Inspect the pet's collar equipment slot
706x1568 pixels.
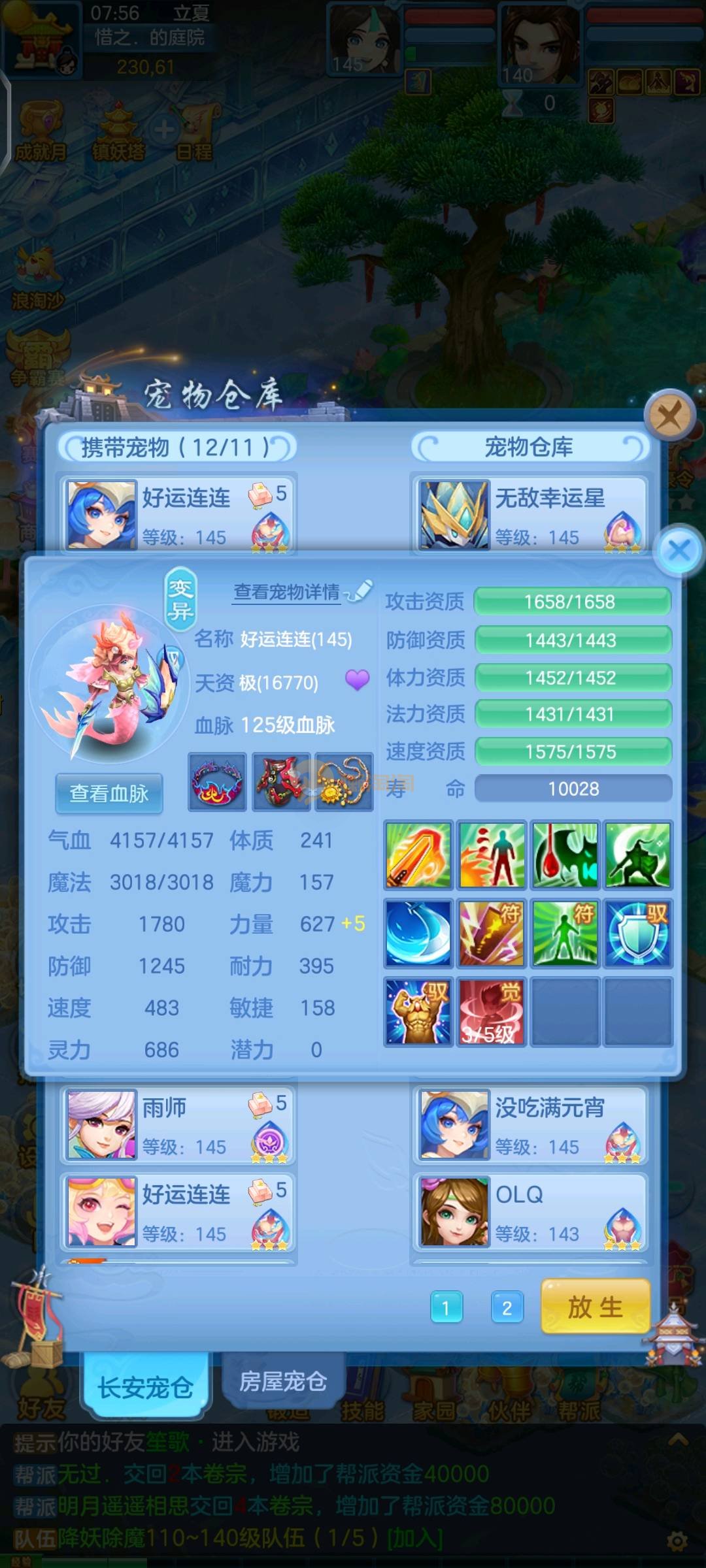click(x=217, y=781)
